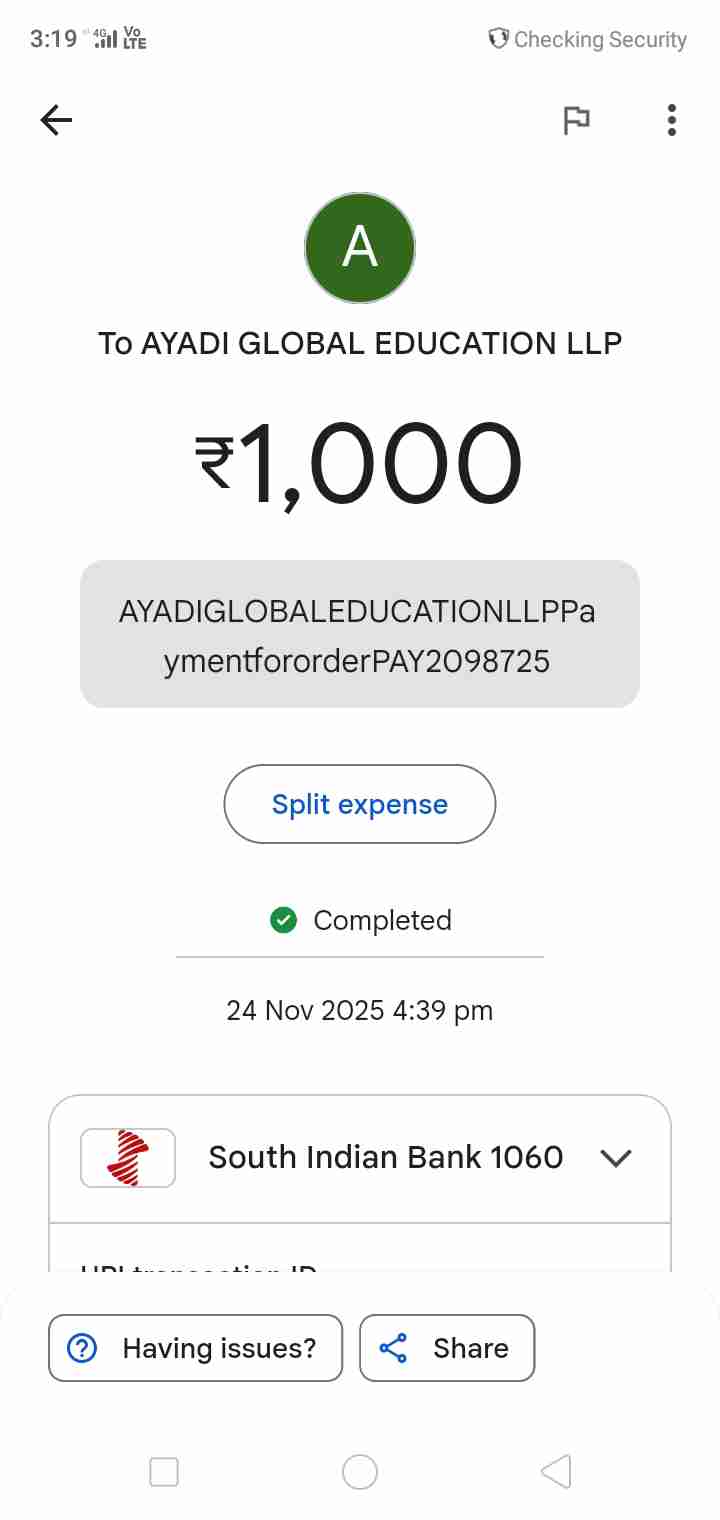Share this payment receipt
The width and height of the screenshot is (720, 1520).
pyautogui.click(x=447, y=1348)
